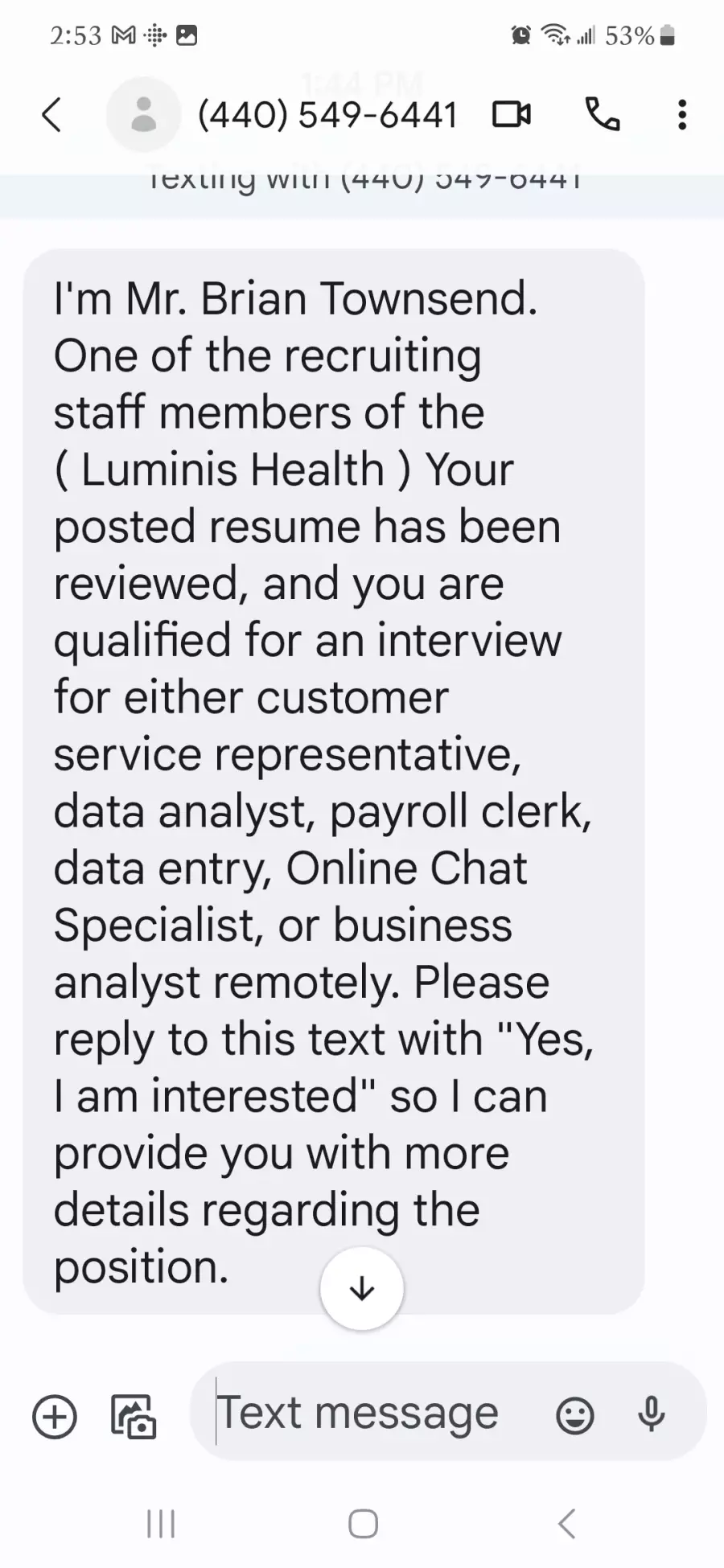The width and height of the screenshot is (724, 1568).
Task: Open the plus attachment options
Action: click(x=55, y=1416)
